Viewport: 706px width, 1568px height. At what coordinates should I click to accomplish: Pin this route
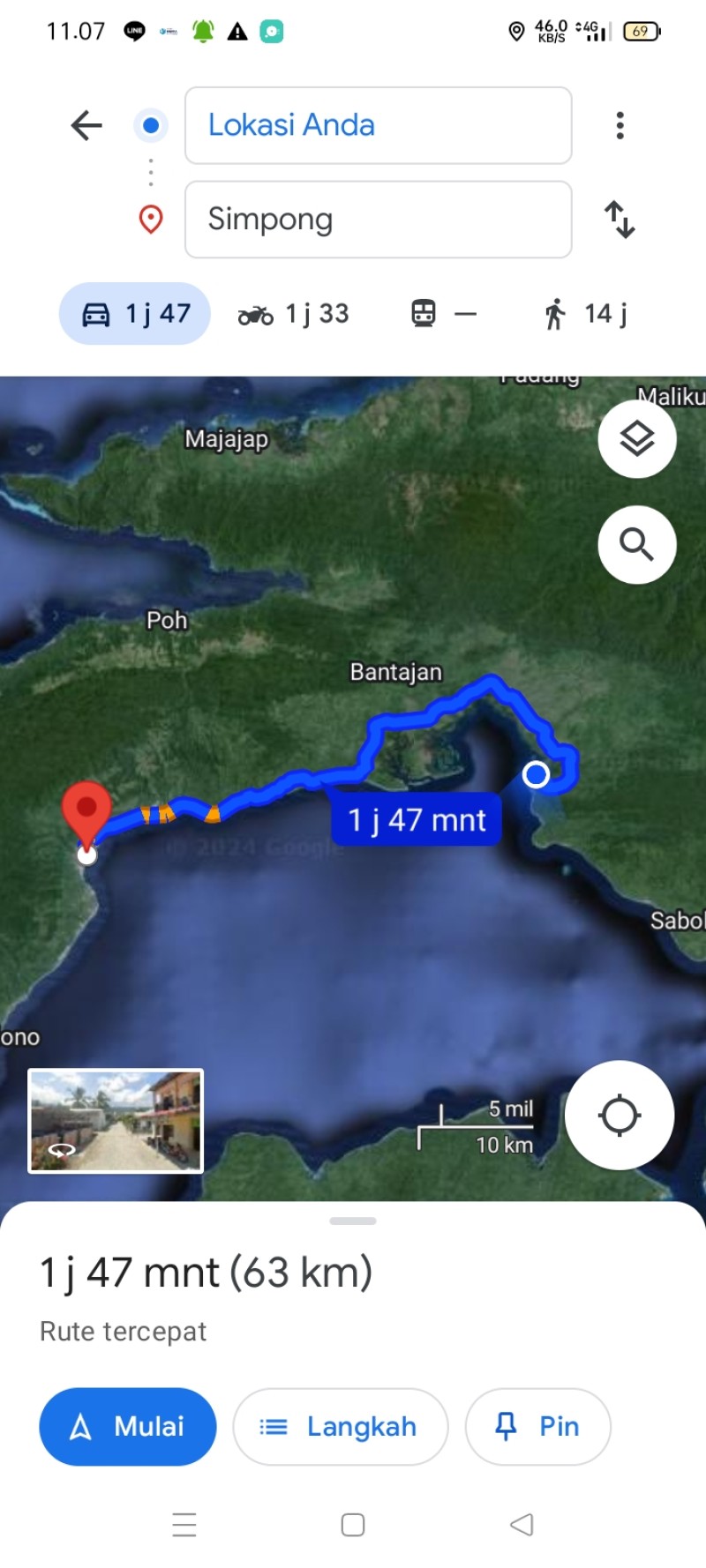(537, 1426)
